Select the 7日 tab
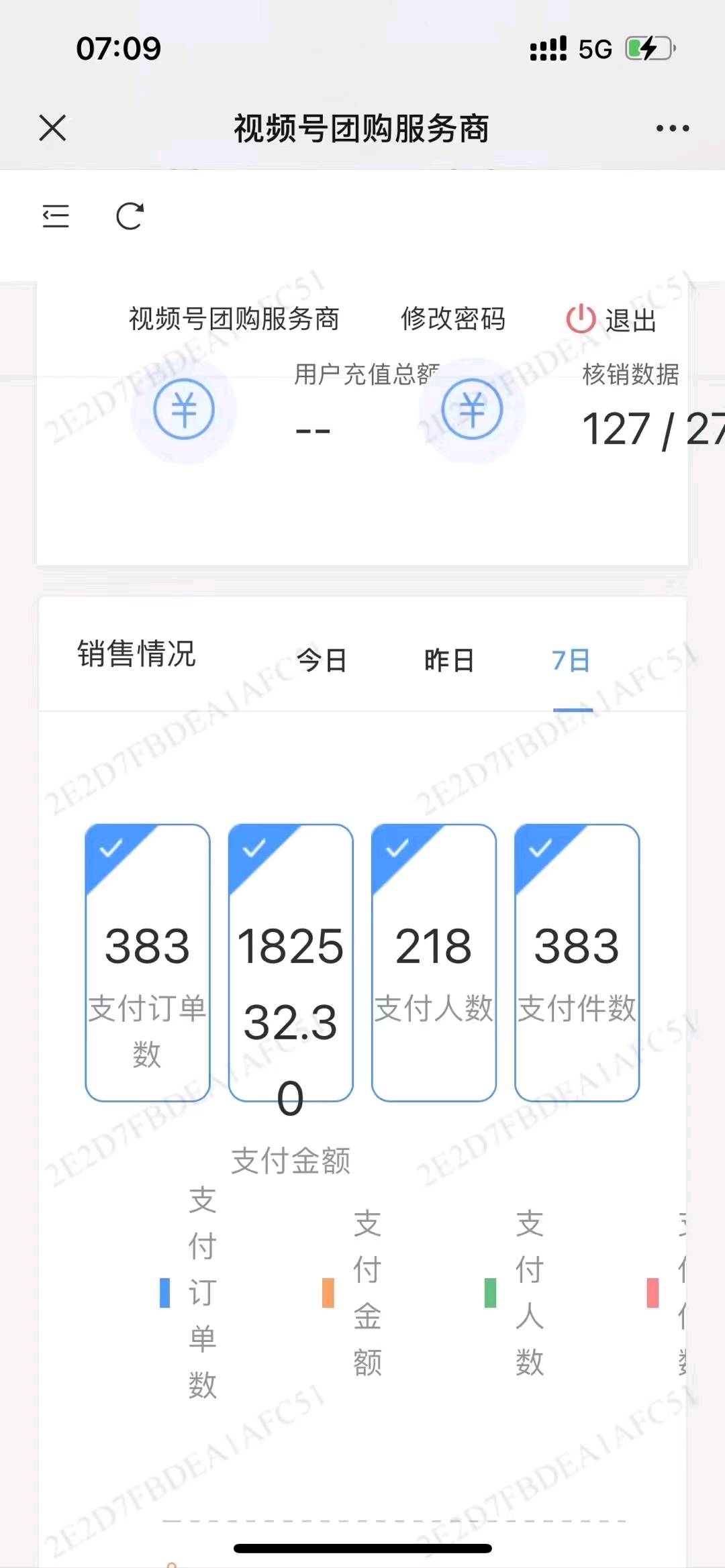 click(x=571, y=660)
